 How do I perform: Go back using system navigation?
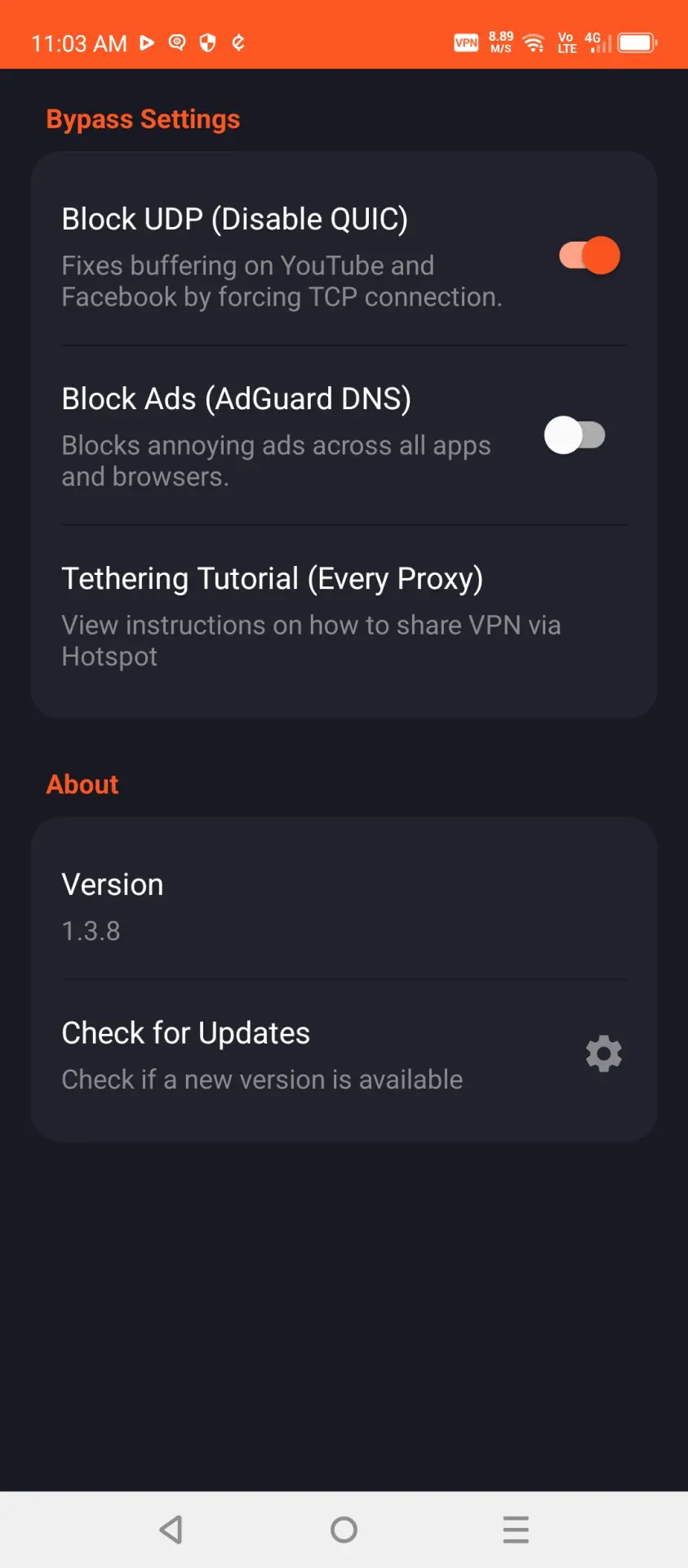tap(171, 1530)
